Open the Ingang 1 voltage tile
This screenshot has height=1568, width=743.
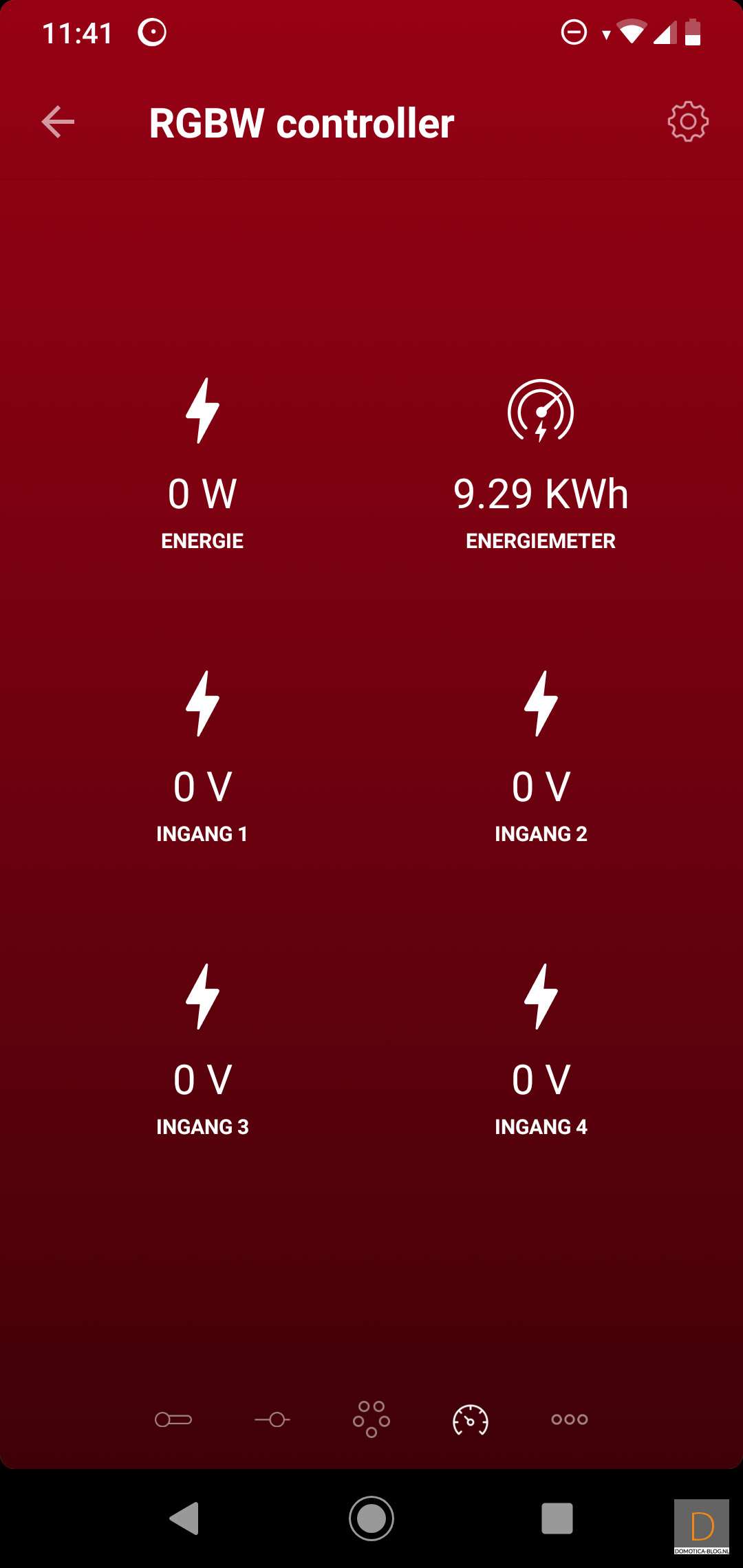(202, 758)
